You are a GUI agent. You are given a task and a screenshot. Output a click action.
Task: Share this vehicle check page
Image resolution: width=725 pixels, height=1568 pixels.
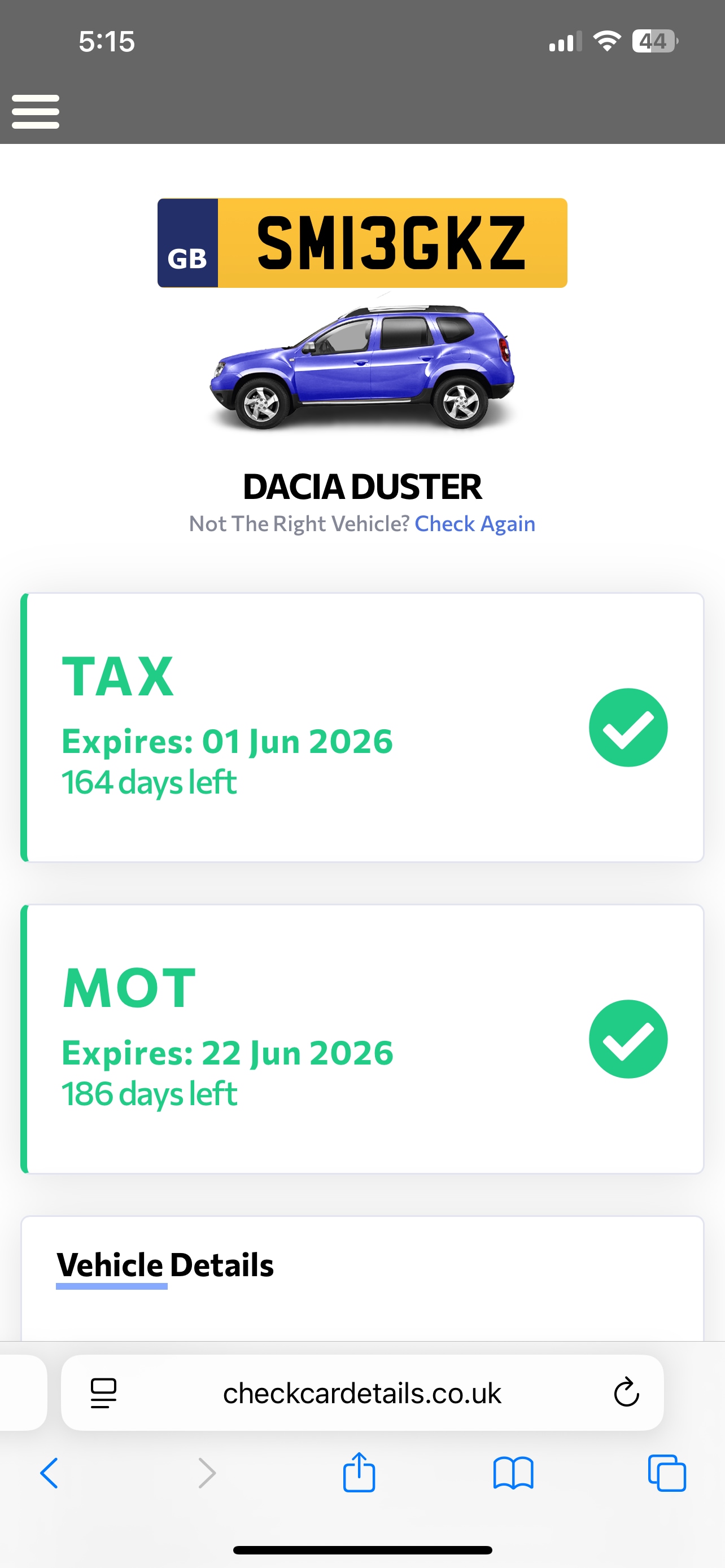(x=359, y=1473)
